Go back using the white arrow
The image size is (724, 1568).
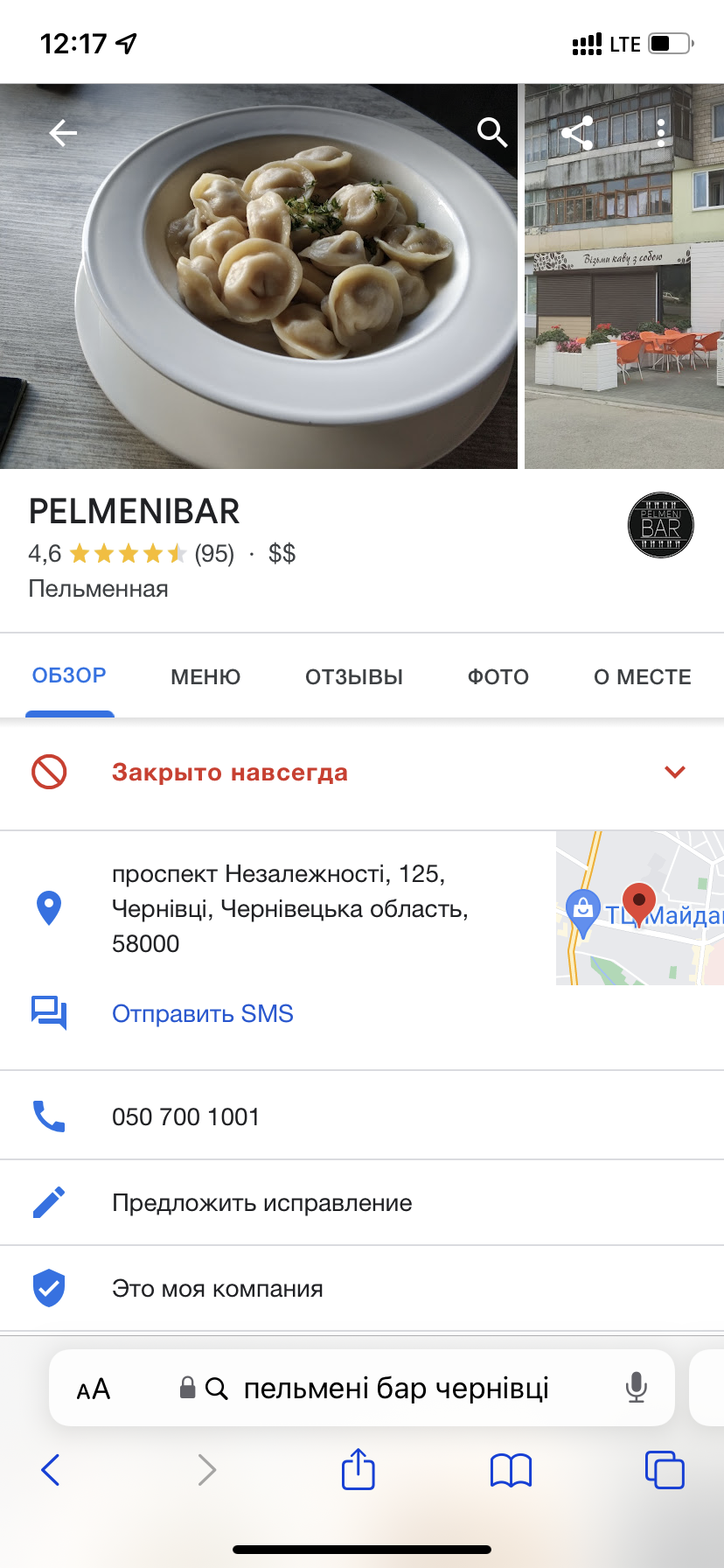[x=63, y=133]
